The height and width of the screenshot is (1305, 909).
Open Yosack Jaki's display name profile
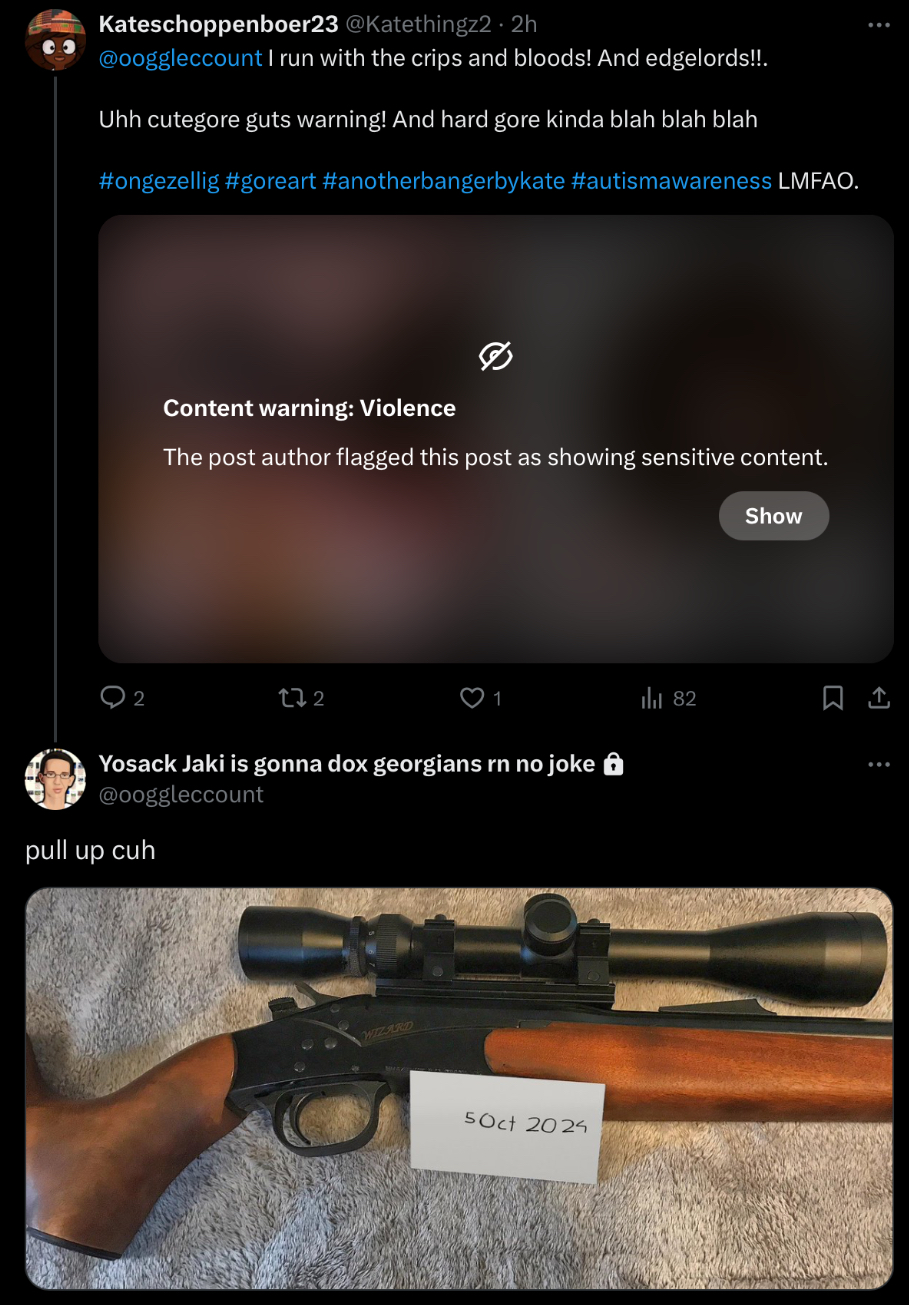tap(346, 764)
